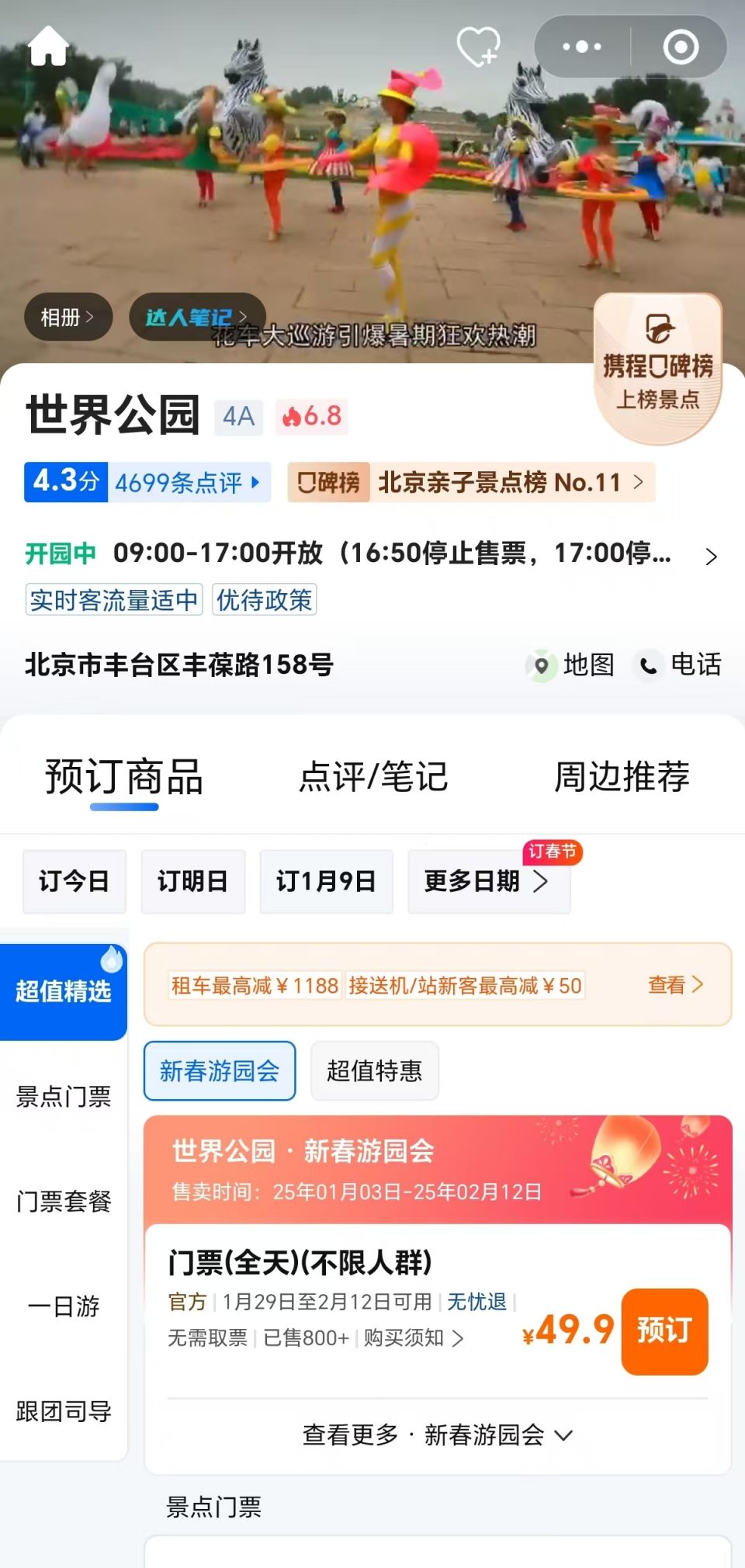The image size is (745, 1568).
Task: Switch to the 点评/笔记 tab
Action: coord(373,777)
